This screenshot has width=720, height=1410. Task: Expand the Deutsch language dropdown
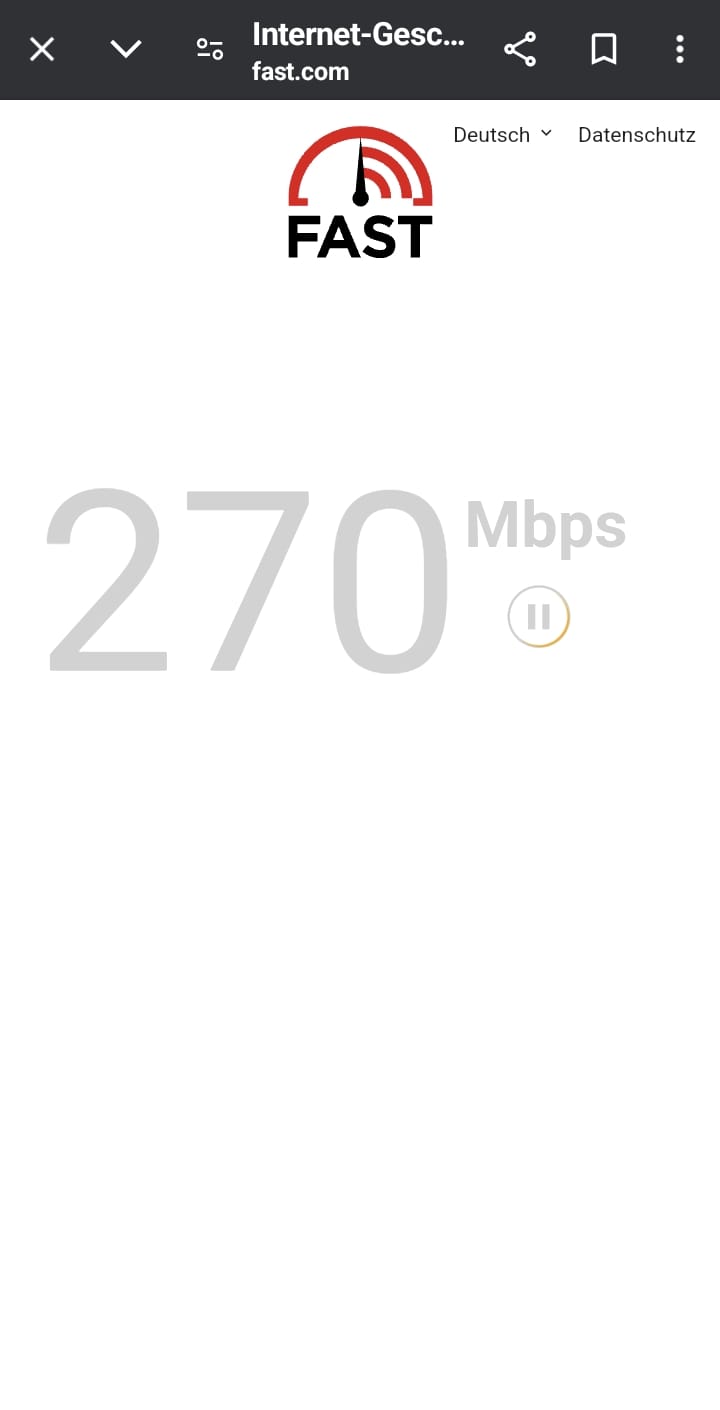[x=502, y=135]
